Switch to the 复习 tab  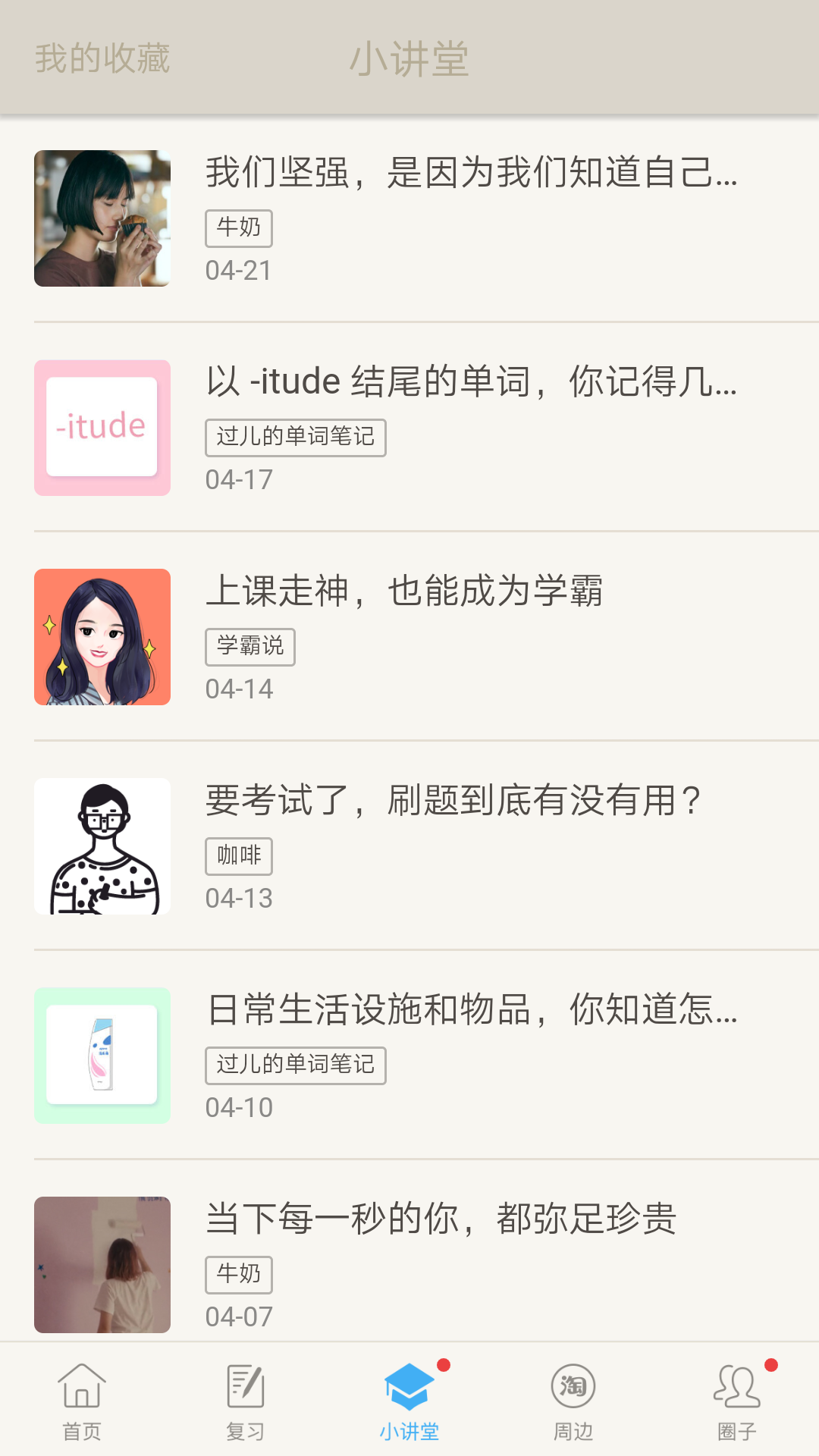click(x=246, y=1401)
